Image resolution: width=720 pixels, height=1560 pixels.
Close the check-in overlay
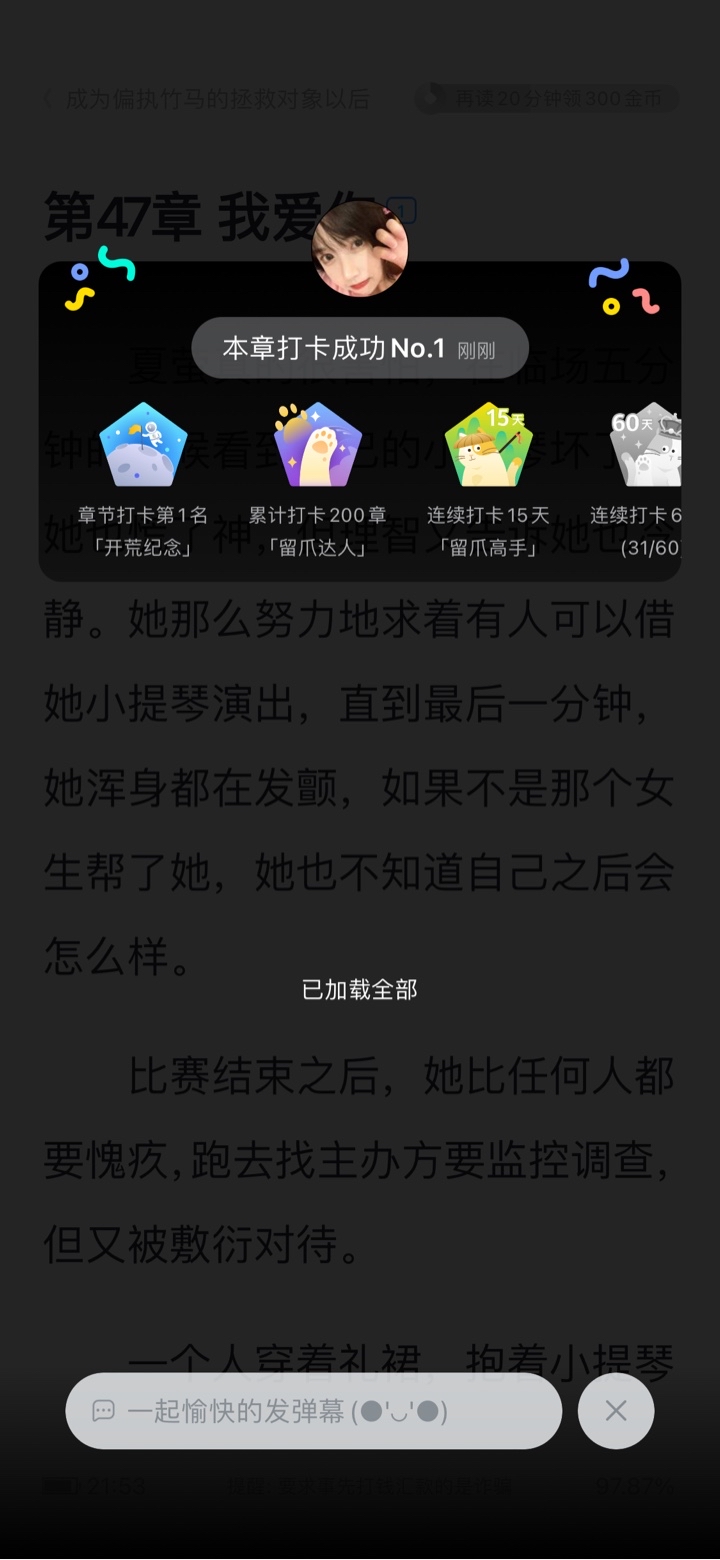[616, 1411]
